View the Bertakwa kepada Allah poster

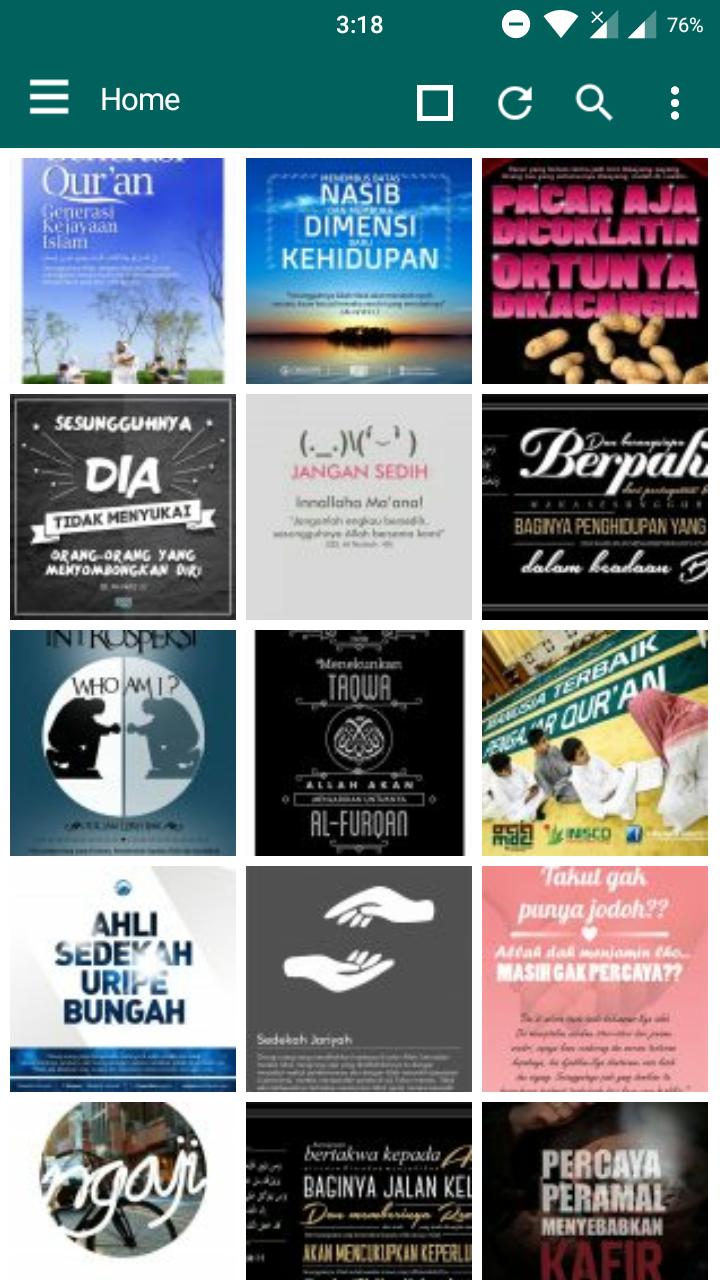[x=359, y=1190]
